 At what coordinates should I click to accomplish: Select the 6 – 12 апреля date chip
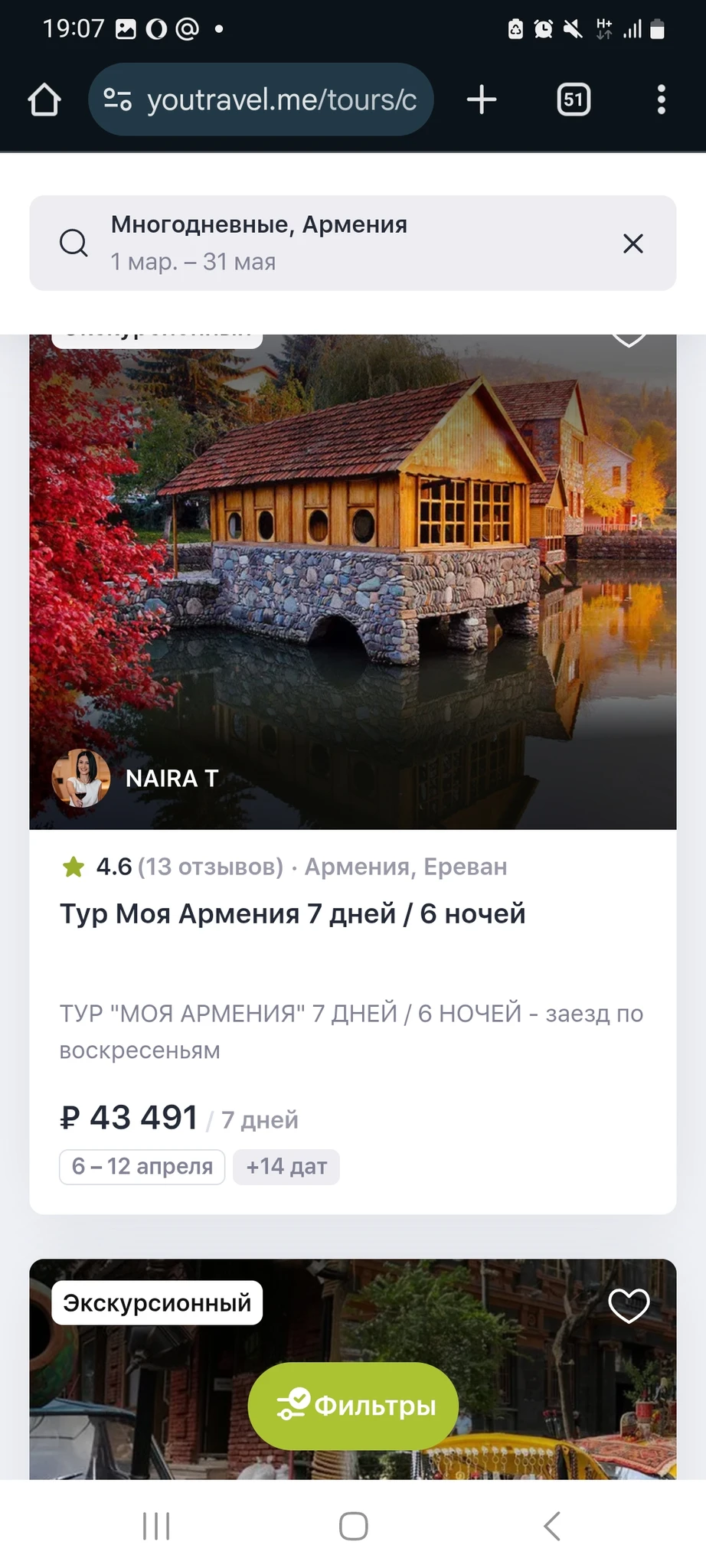click(x=142, y=1167)
